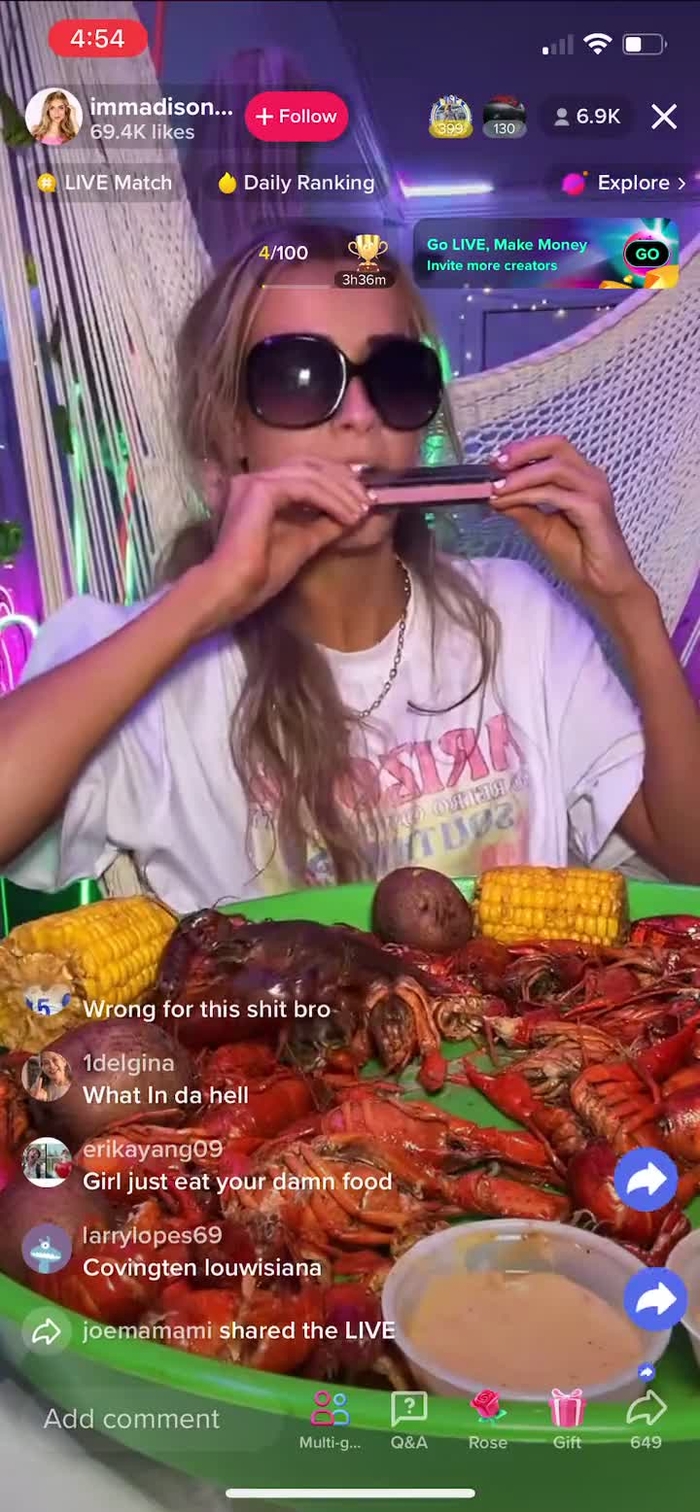
Task: View 1delgina's commenter profile
Action: pyautogui.click(x=47, y=1077)
